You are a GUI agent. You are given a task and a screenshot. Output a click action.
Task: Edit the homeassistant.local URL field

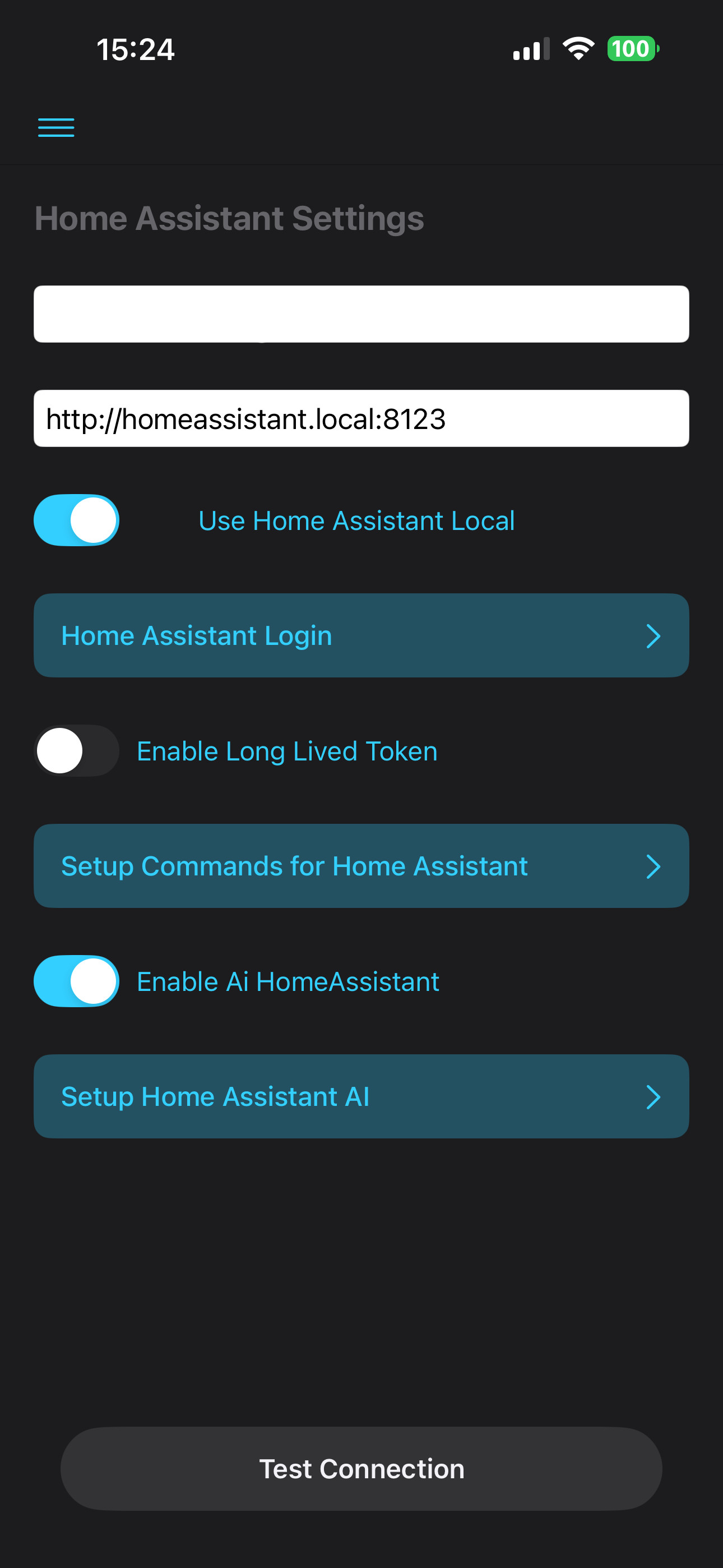click(x=361, y=419)
